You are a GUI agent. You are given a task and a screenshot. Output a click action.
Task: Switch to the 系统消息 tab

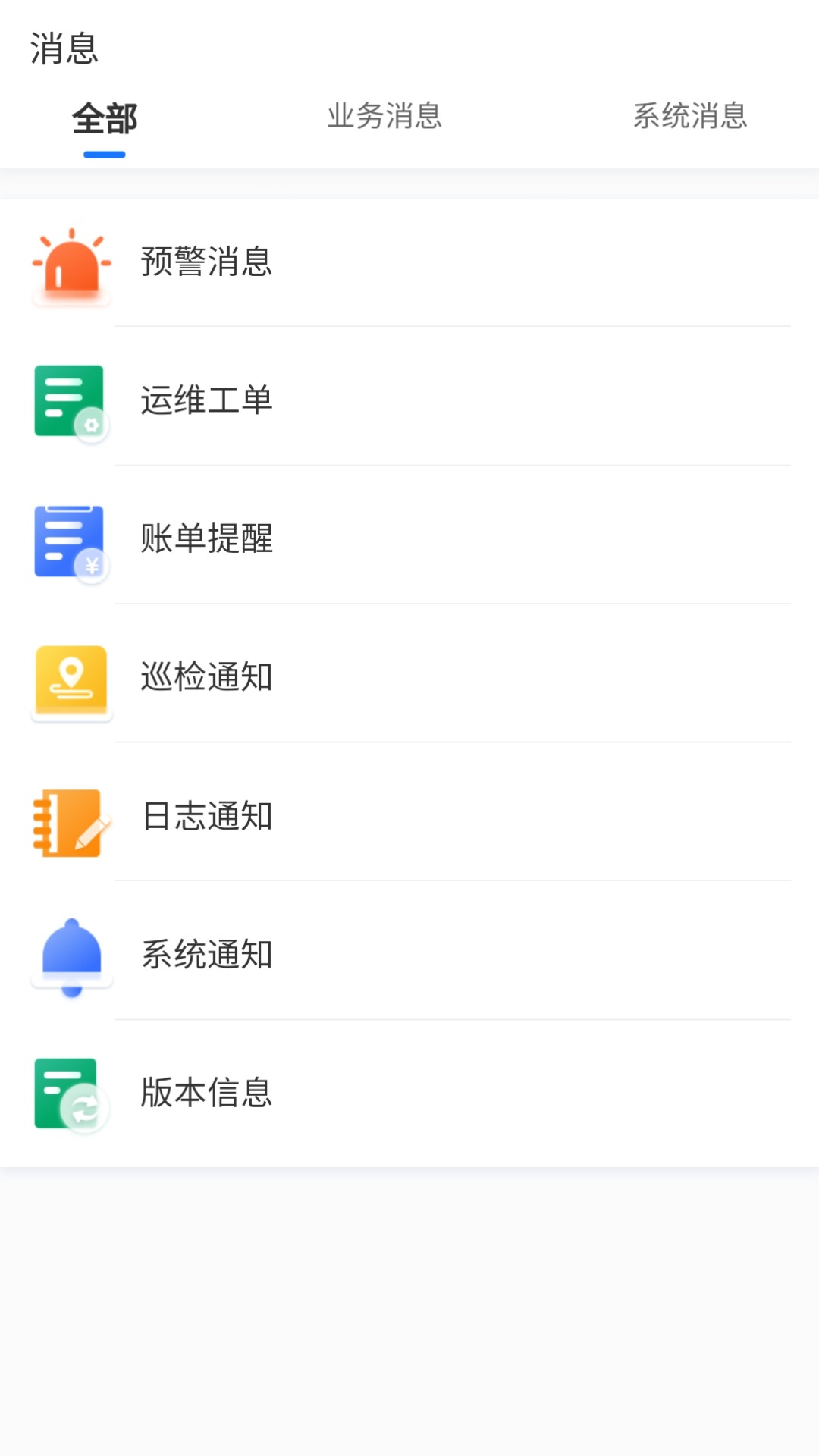tap(689, 115)
